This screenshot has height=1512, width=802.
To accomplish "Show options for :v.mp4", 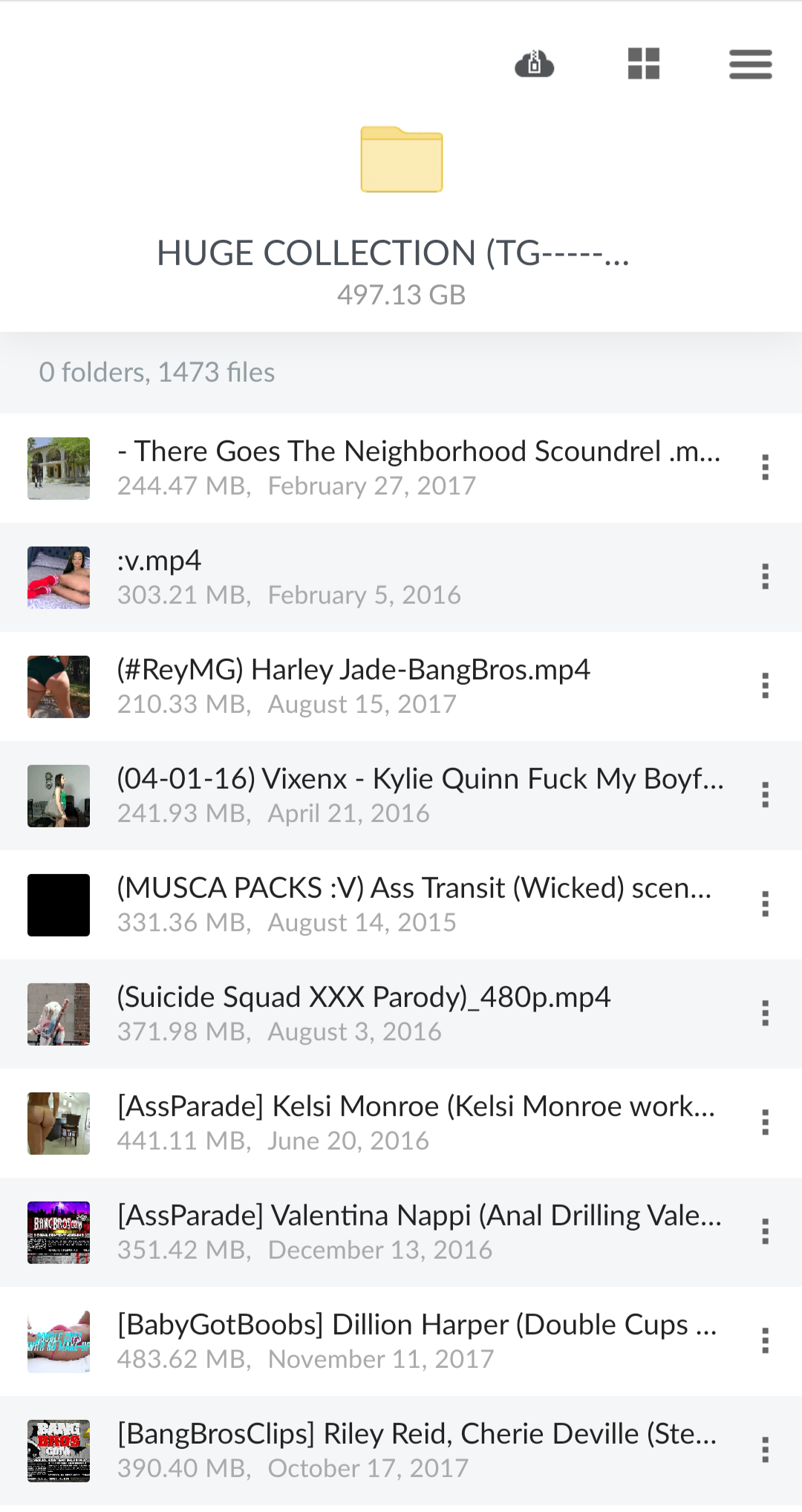I will [765, 577].
